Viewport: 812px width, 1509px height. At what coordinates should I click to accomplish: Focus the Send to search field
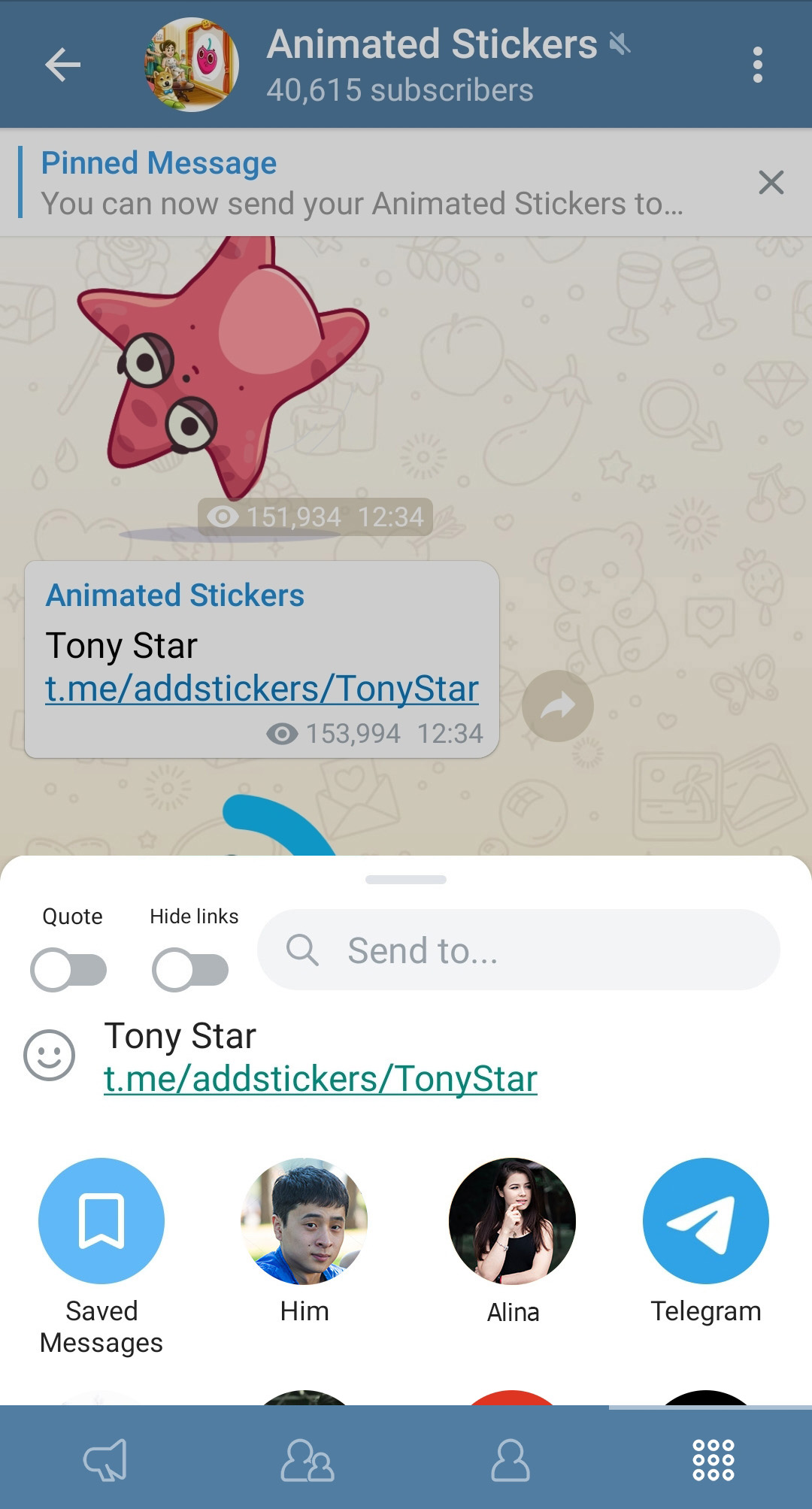pyautogui.click(x=519, y=950)
